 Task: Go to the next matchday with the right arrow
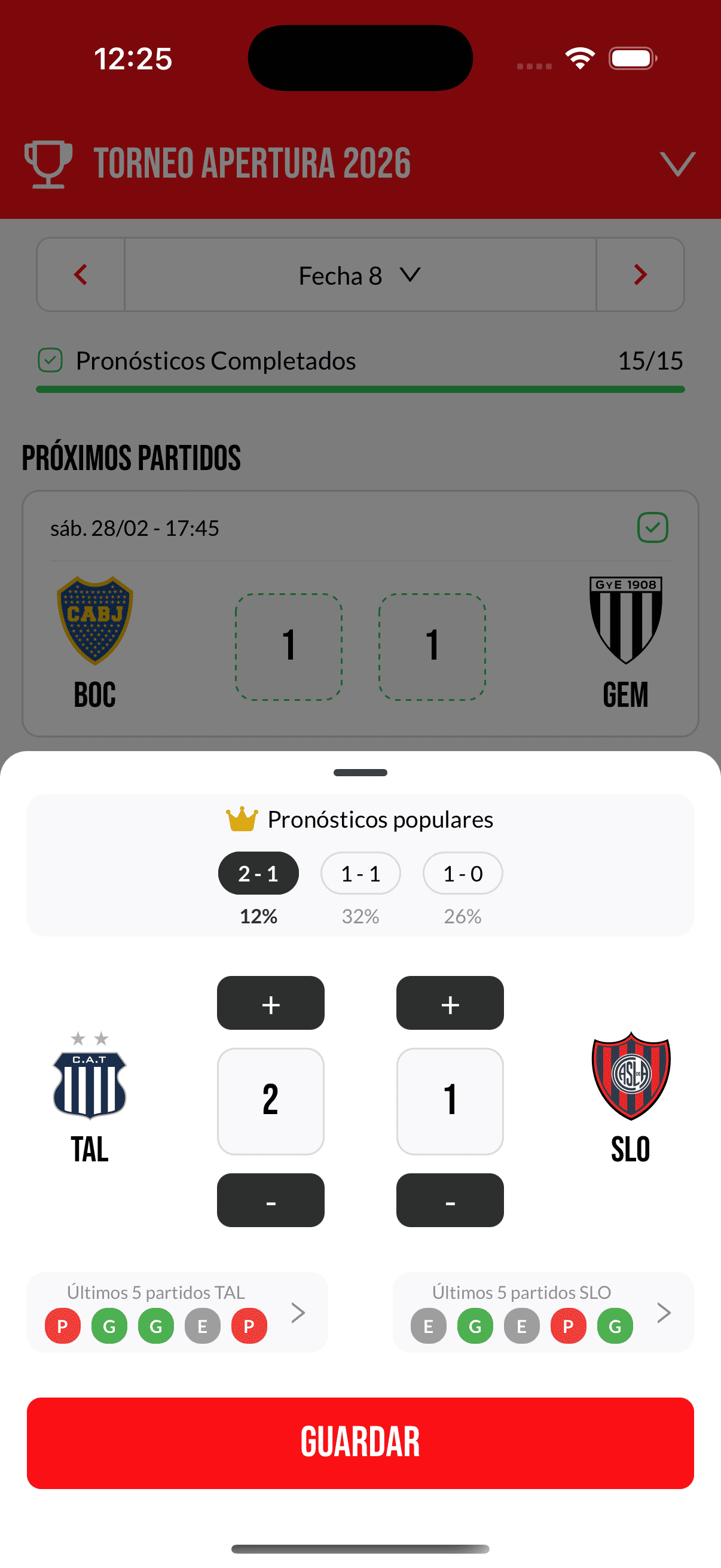click(x=640, y=275)
